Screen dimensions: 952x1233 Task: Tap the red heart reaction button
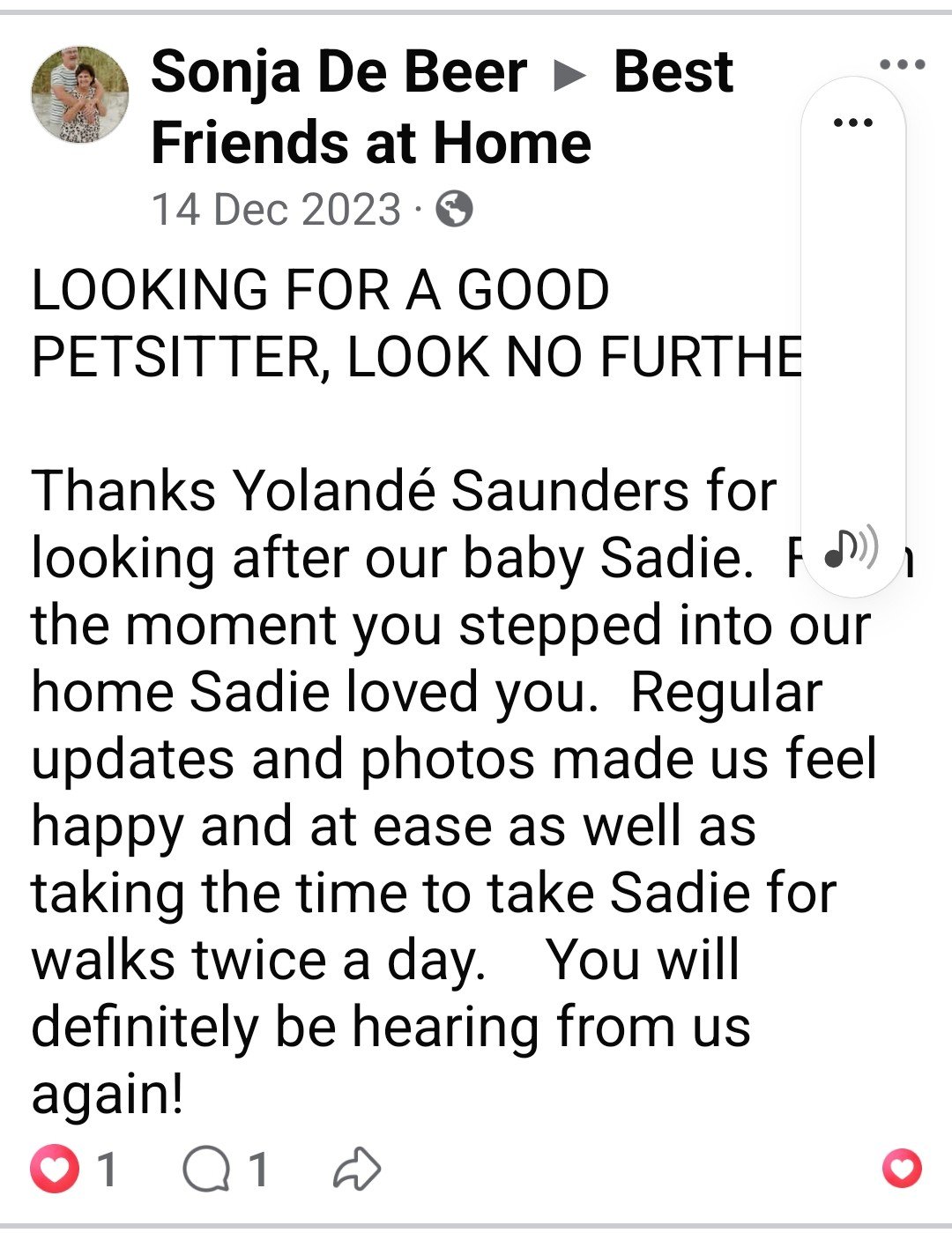pos(902,1170)
